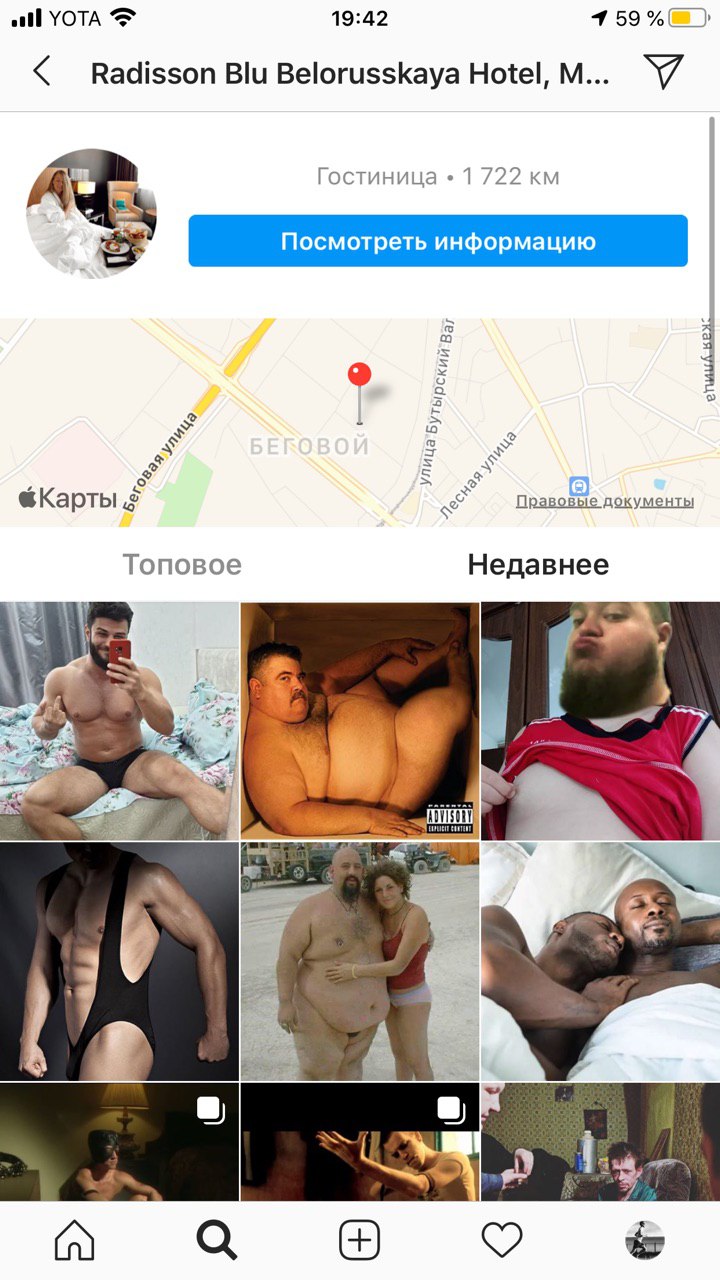This screenshot has width=720, height=1280.
Task: Open the mirror selfie post with red phone
Action: (119, 720)
